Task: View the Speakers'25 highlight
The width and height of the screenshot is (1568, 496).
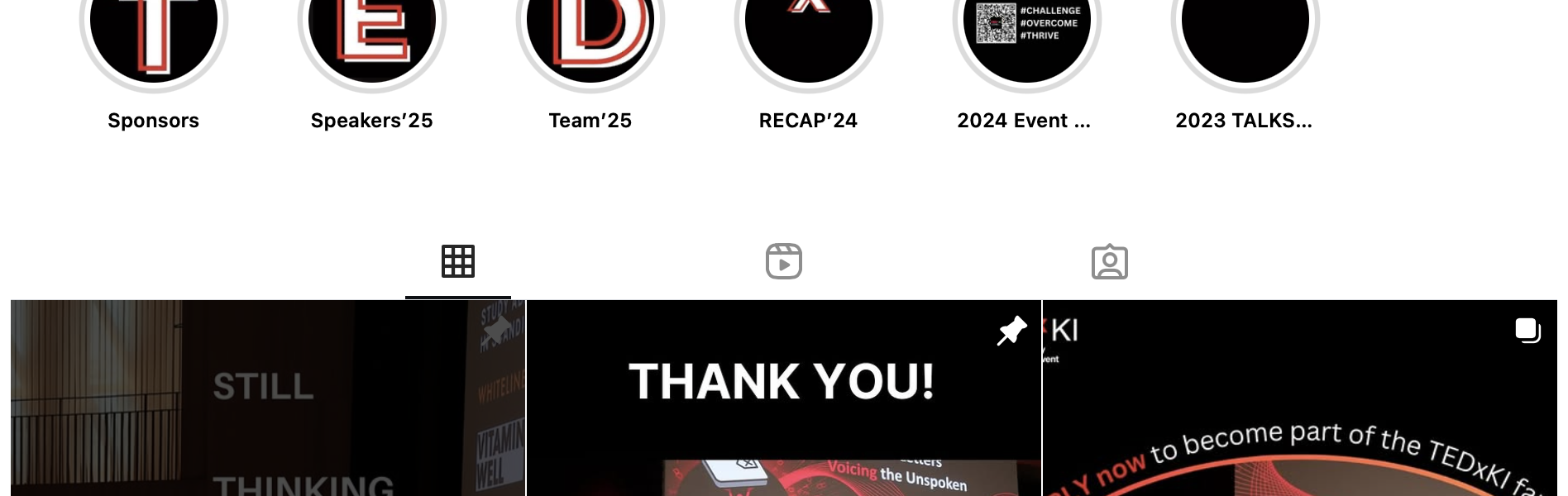Action: point(372,33)
